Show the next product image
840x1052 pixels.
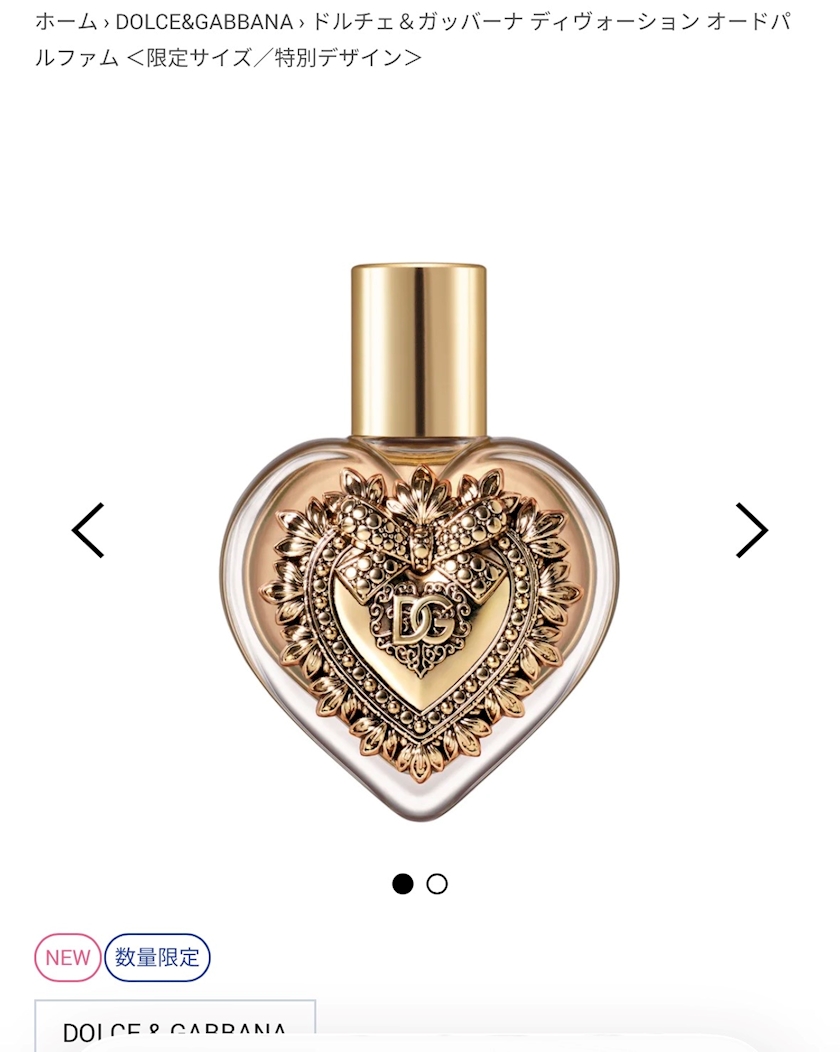coord(752,530)
